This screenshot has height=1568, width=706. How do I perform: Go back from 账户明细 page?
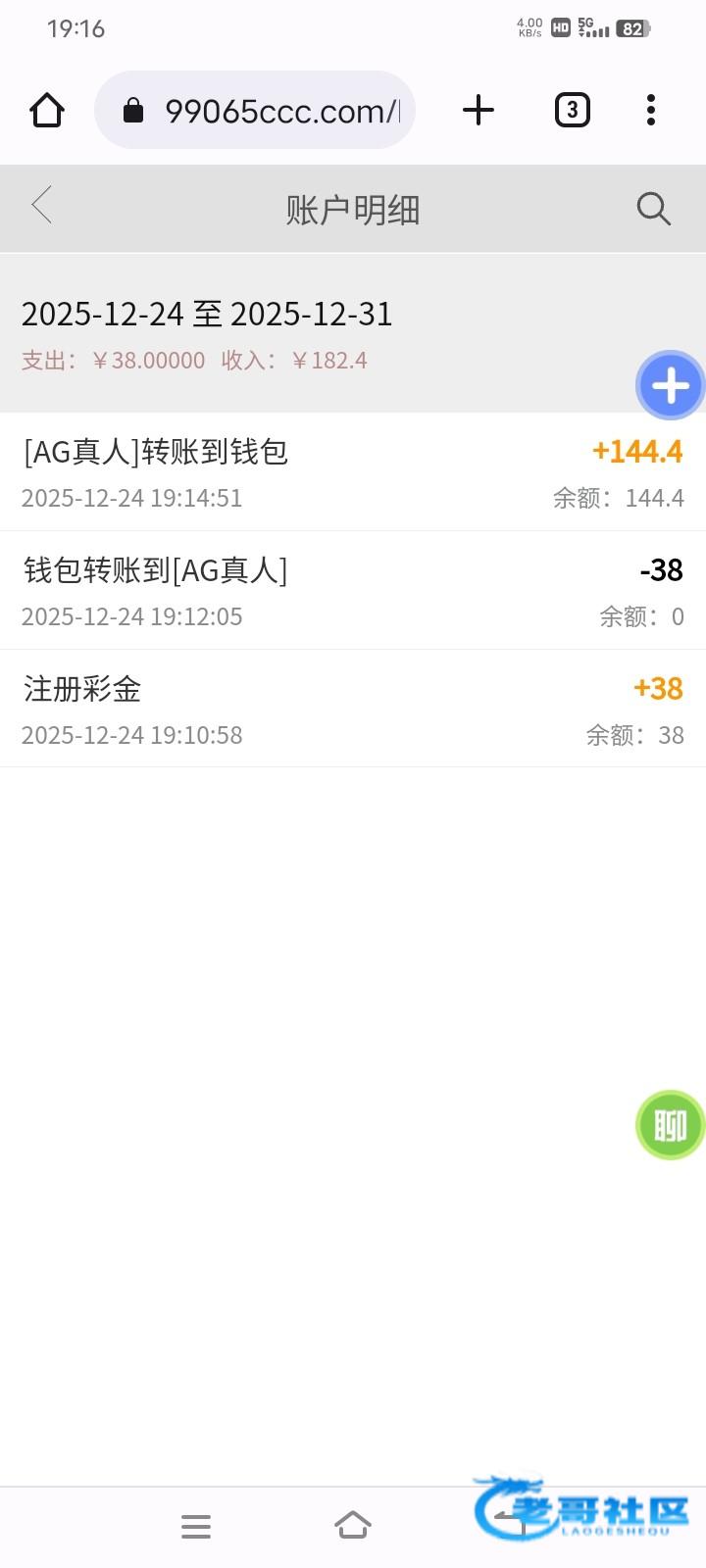[41, 207]
